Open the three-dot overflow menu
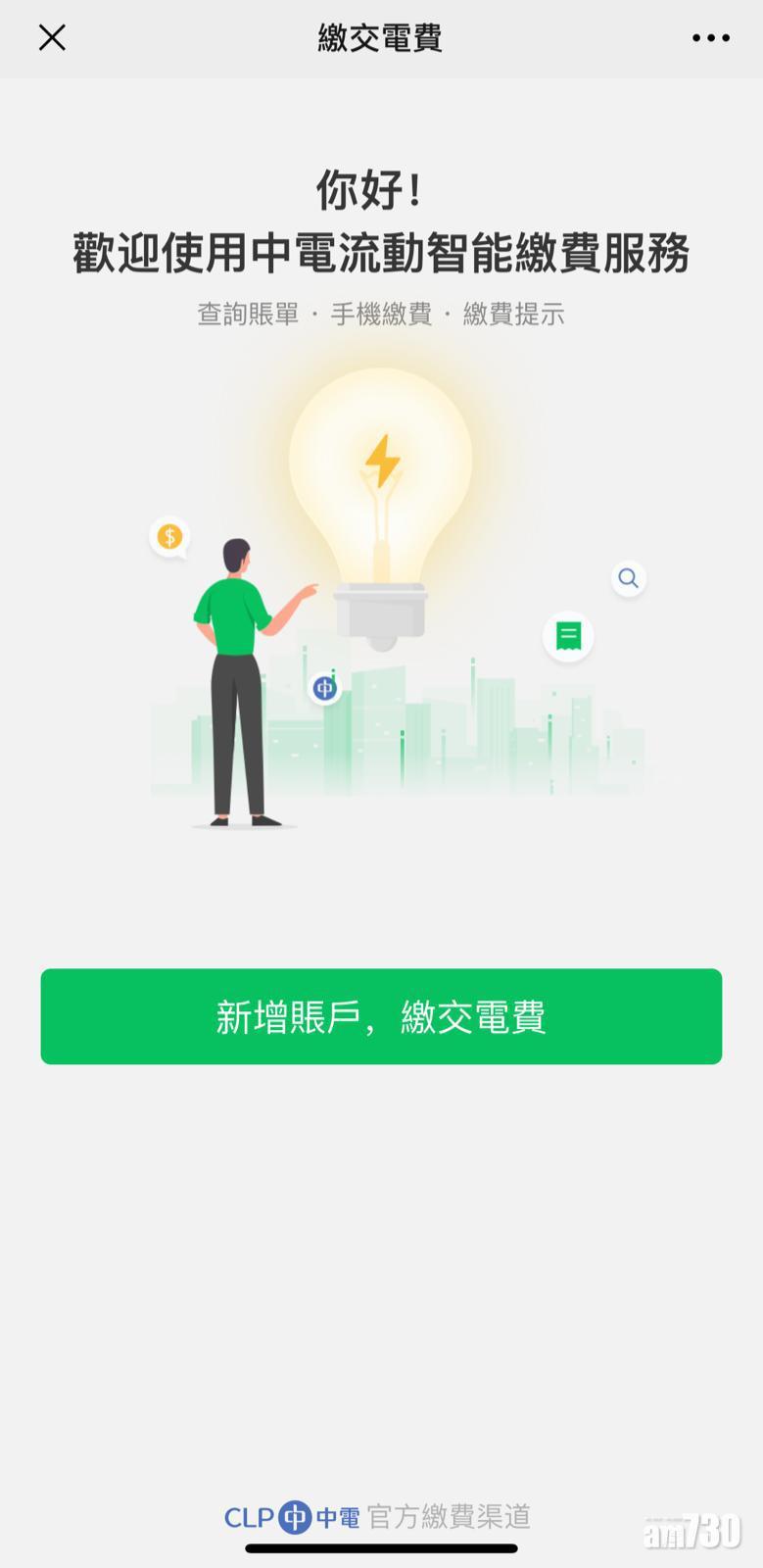Image resolution: width=763 pixels, height=1568 pixels. (x=710, y=38)
